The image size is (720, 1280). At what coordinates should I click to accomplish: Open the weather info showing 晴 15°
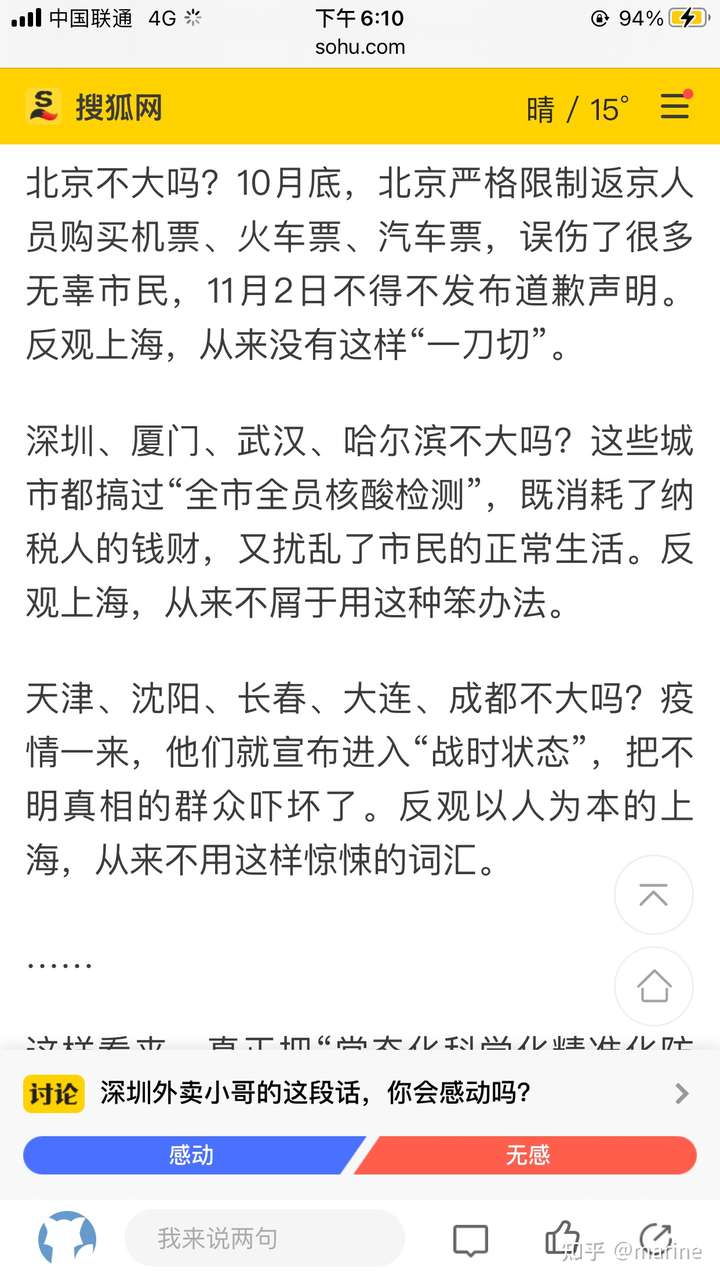point(578,108)
